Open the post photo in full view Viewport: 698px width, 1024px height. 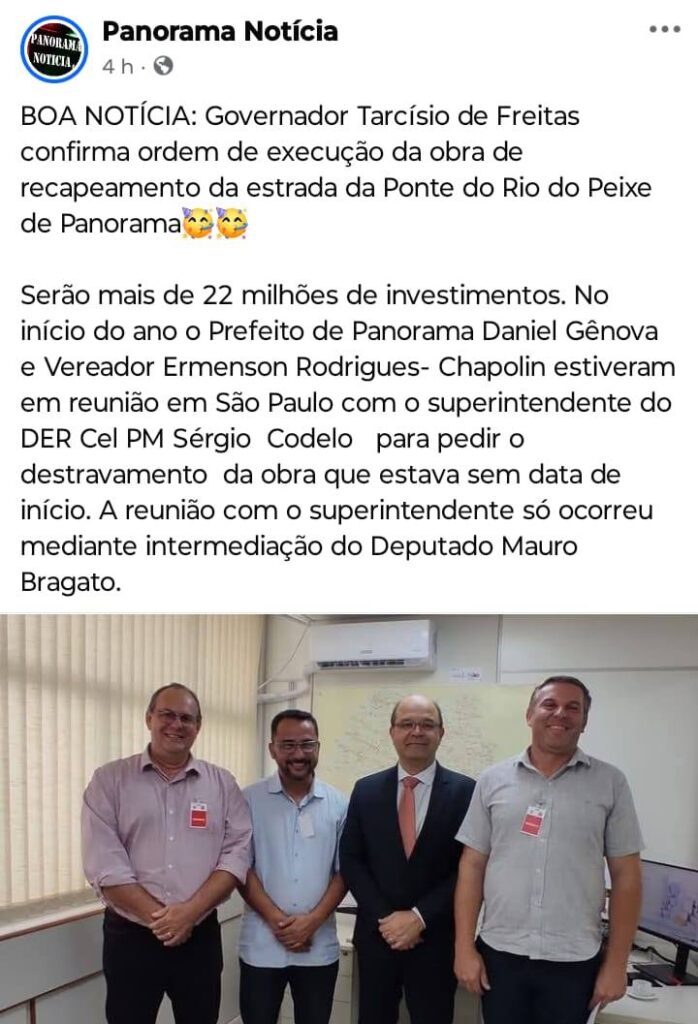coord(349,818)
